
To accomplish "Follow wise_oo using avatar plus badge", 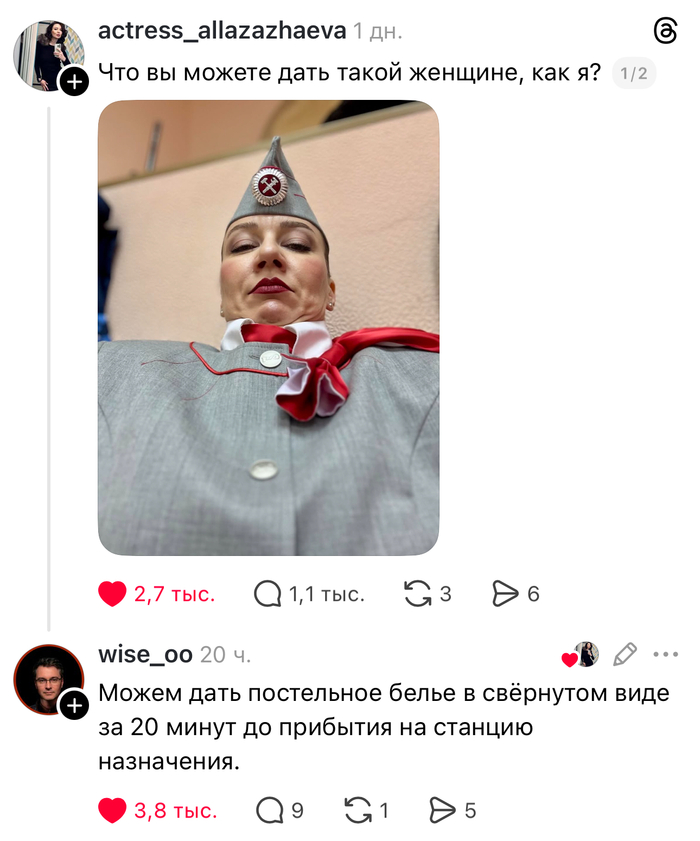I will click(74, 707).
